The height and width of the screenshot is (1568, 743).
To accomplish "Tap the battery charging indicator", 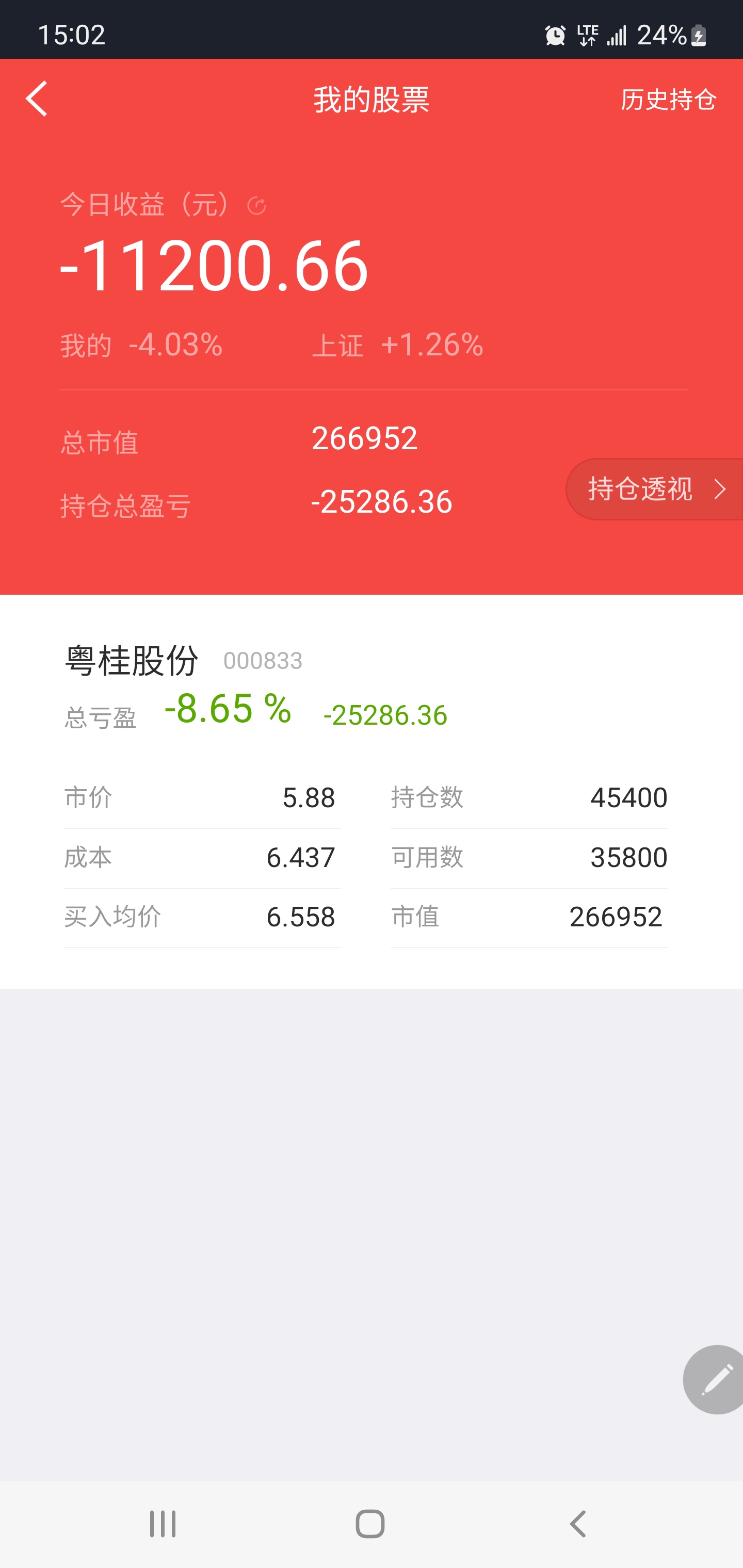I will click(x=699, y=36).
